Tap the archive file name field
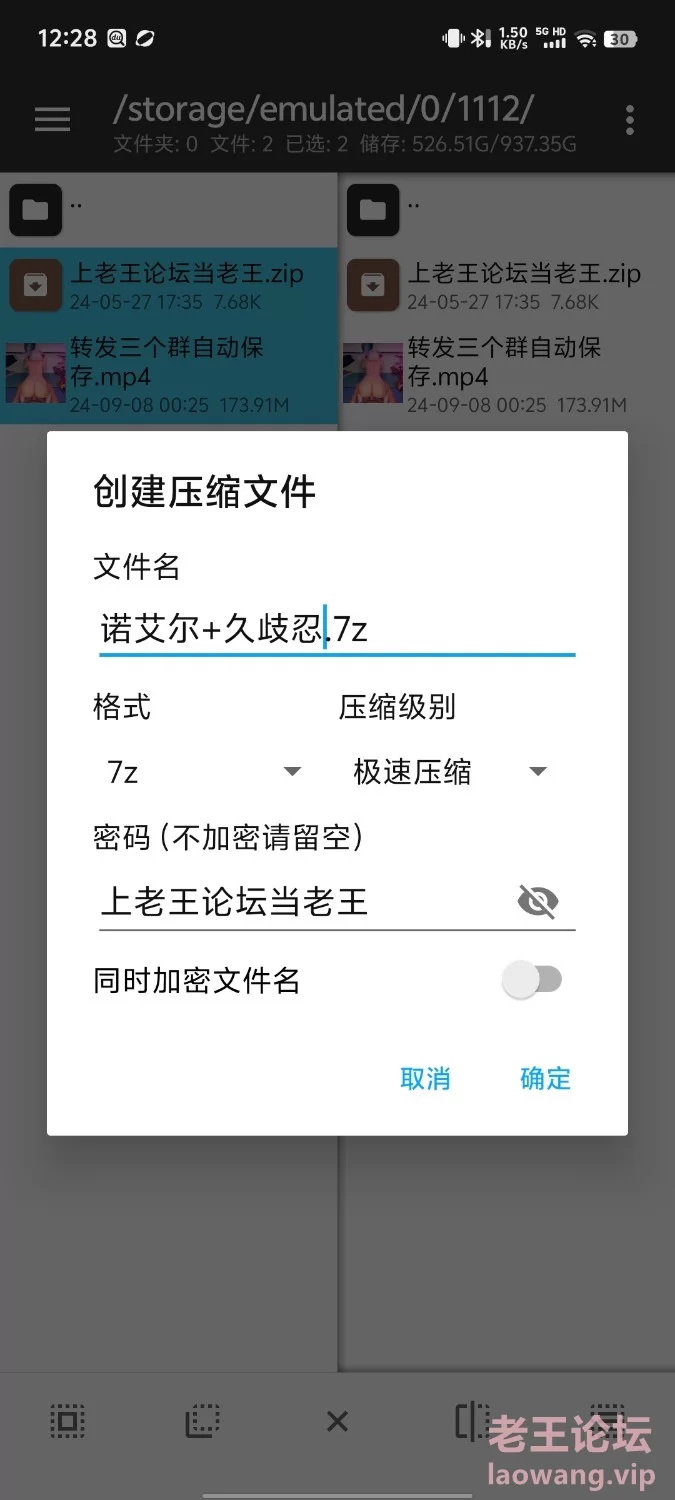Viewport: 675px width, 1500px height. 337,630
